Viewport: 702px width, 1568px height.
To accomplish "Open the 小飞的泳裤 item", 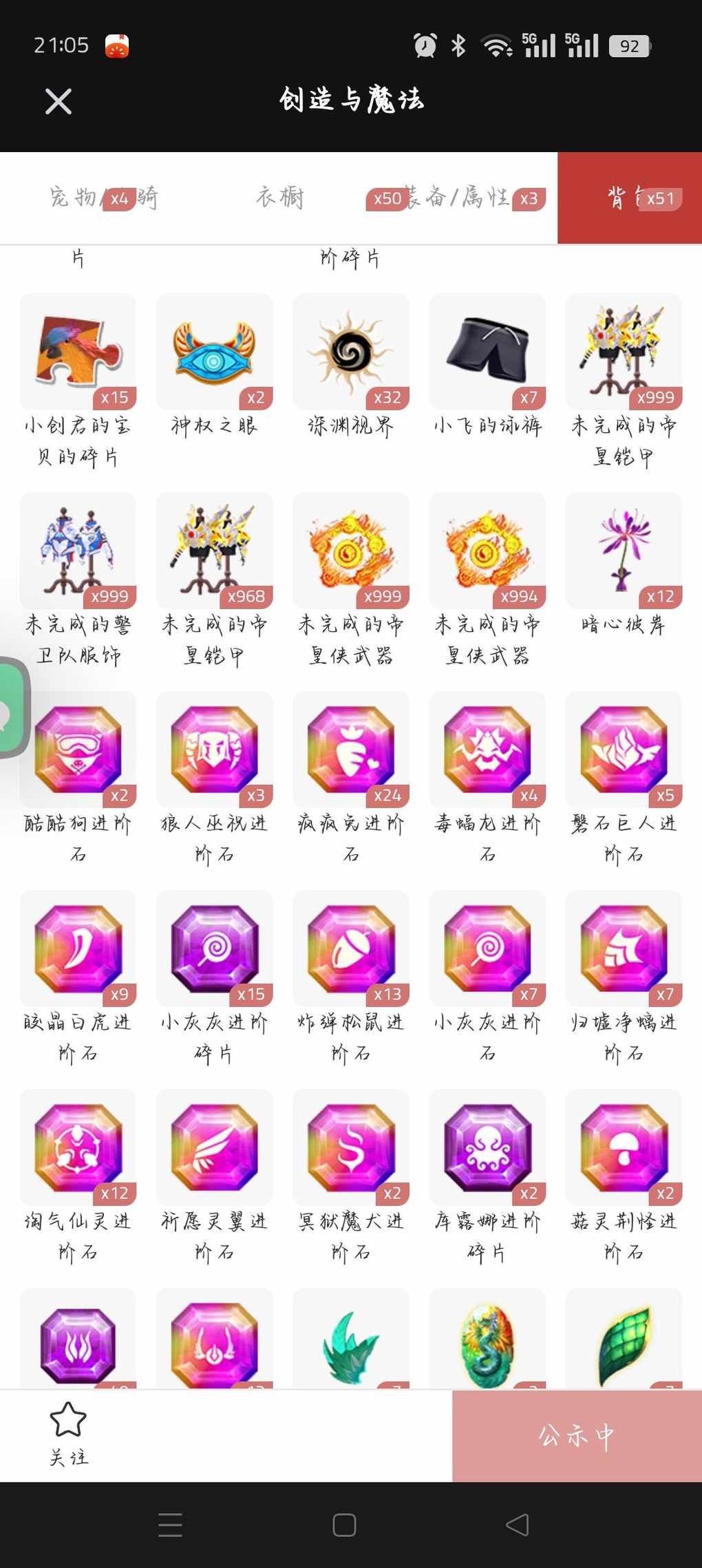I will [x=487, y=352].
